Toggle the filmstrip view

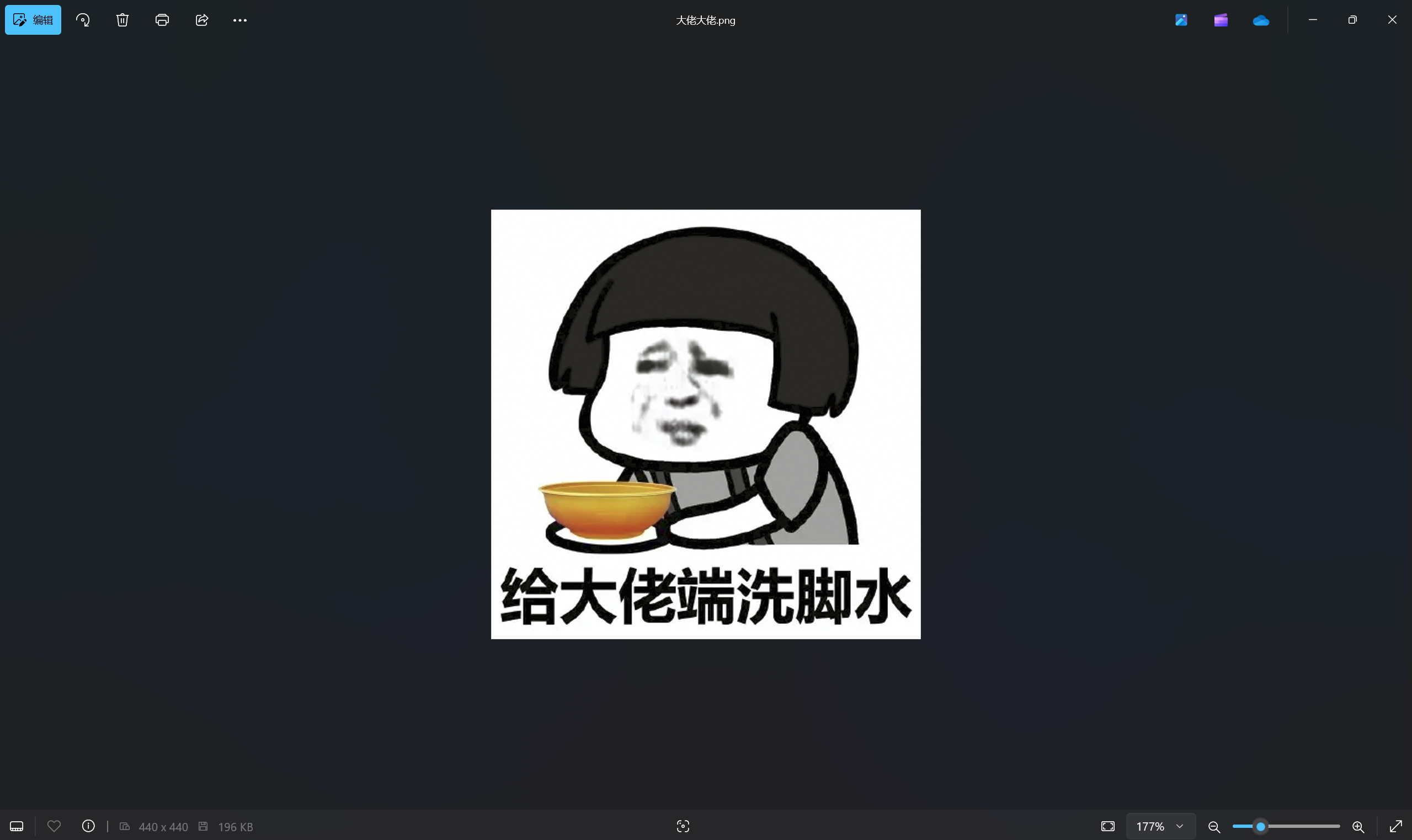point(17,826)
